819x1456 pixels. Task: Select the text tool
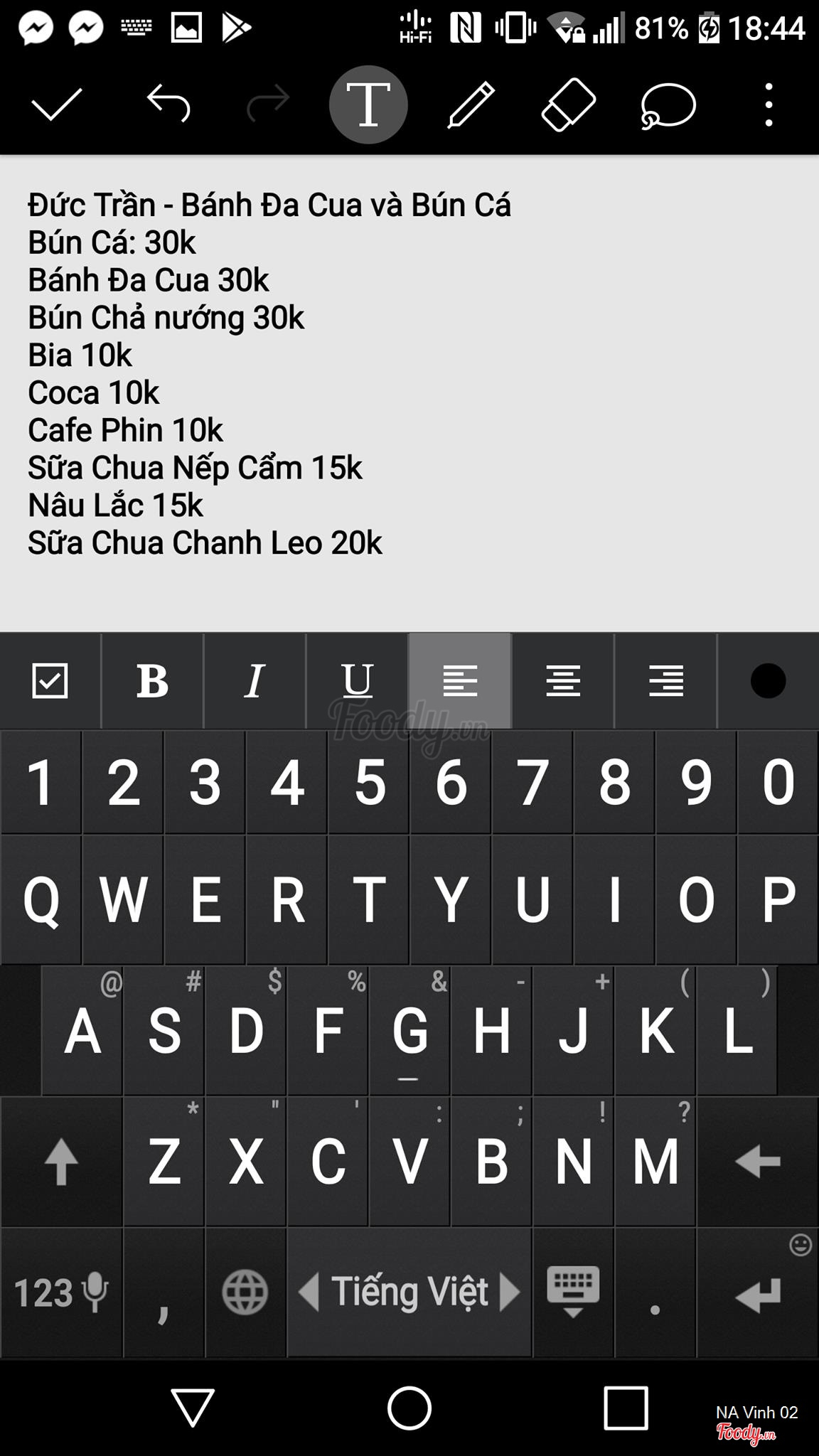[x=368, y=105]
